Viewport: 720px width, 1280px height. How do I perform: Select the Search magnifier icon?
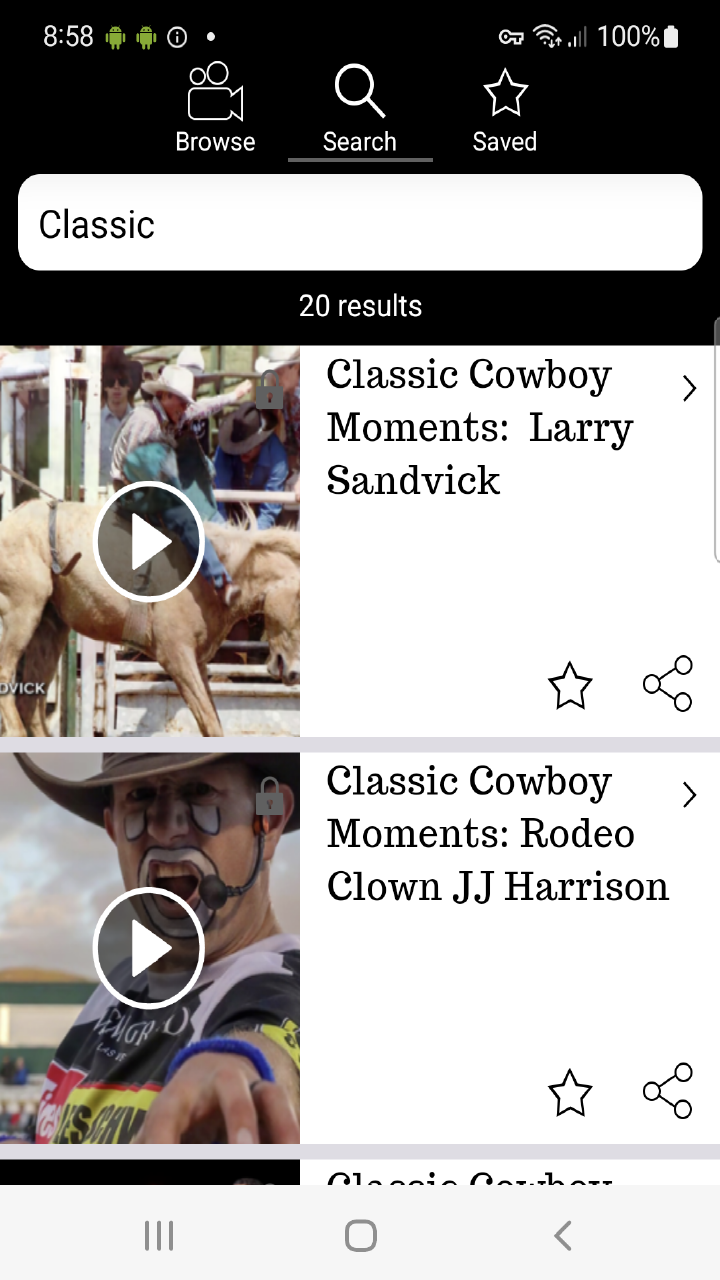click(x=359, y=92)
